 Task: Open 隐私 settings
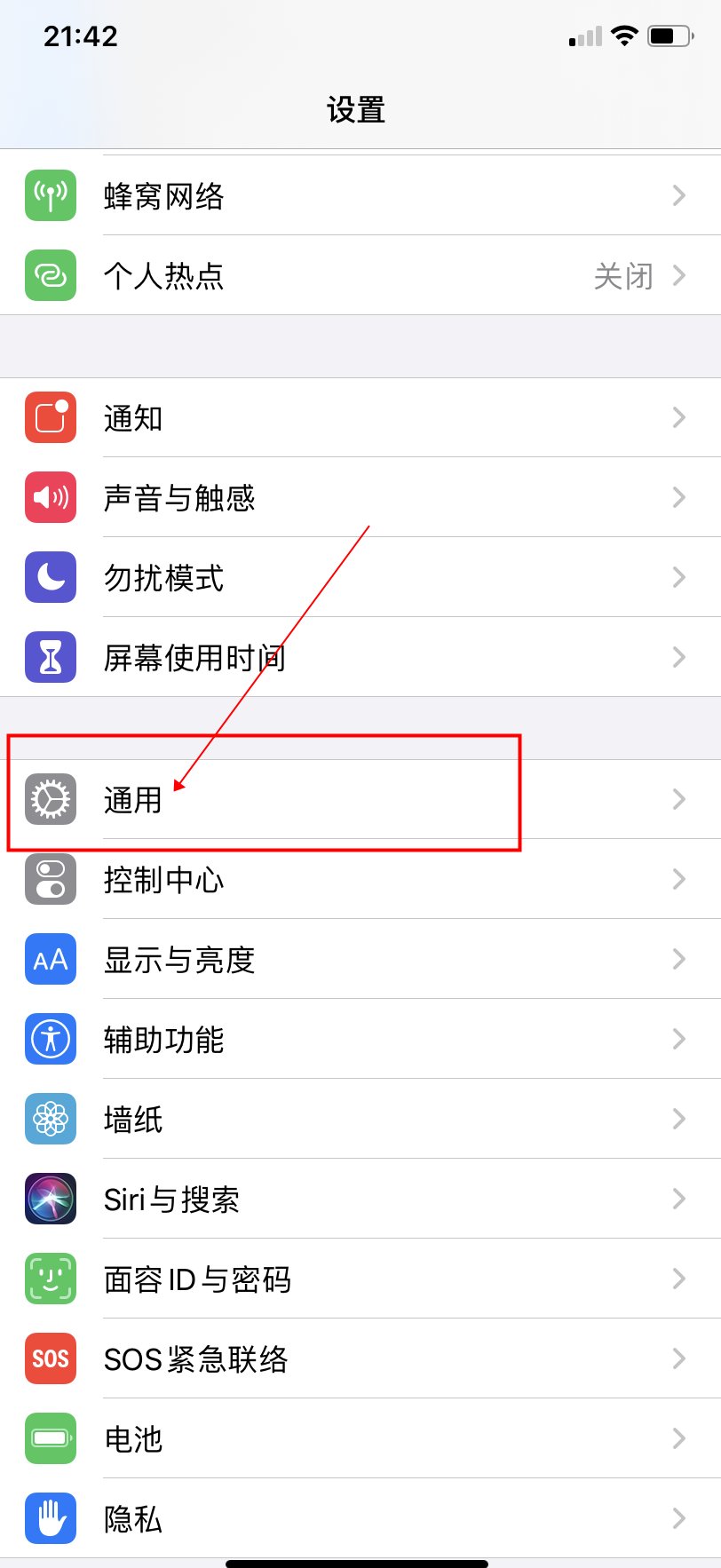360,1518
